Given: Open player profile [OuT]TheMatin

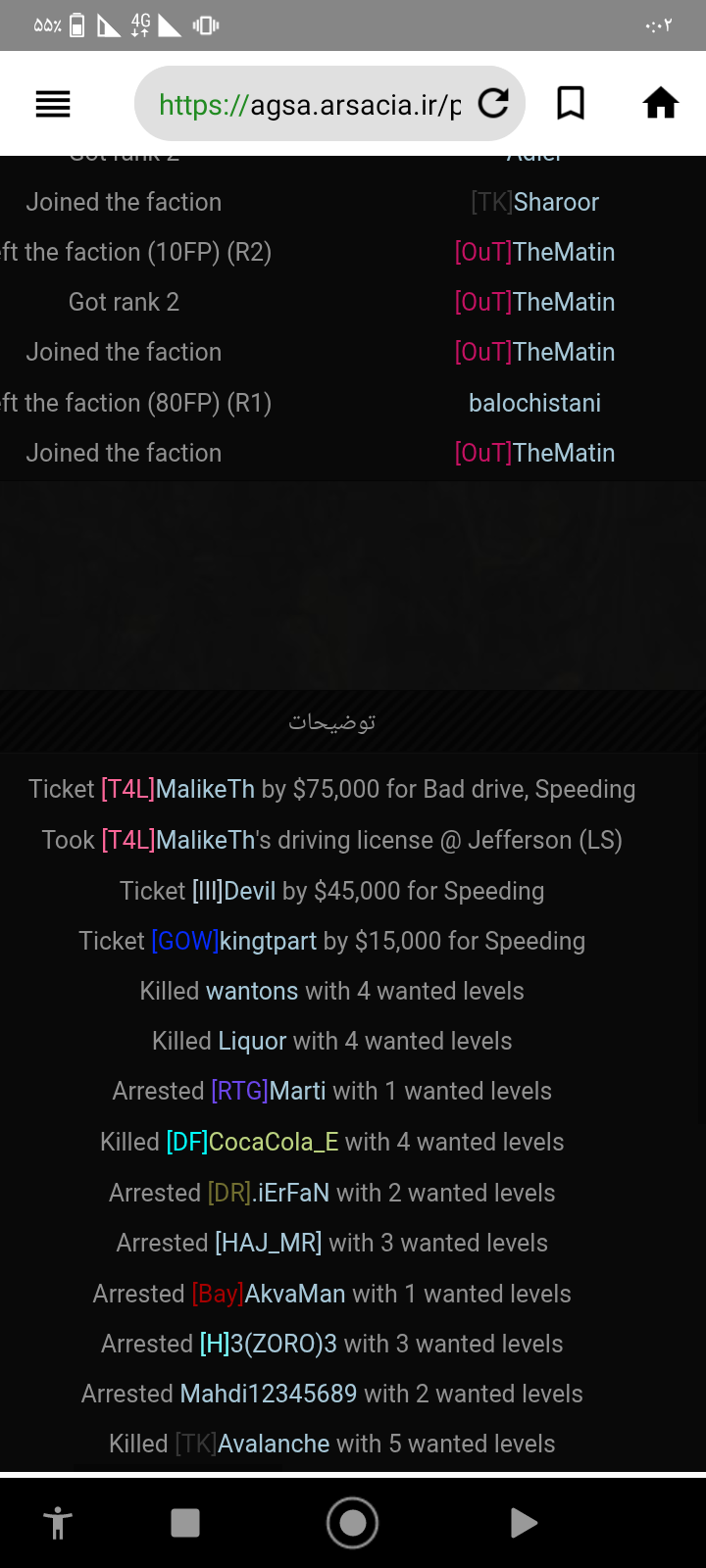Looking at the screenshot, I should (x=534, y=252).
